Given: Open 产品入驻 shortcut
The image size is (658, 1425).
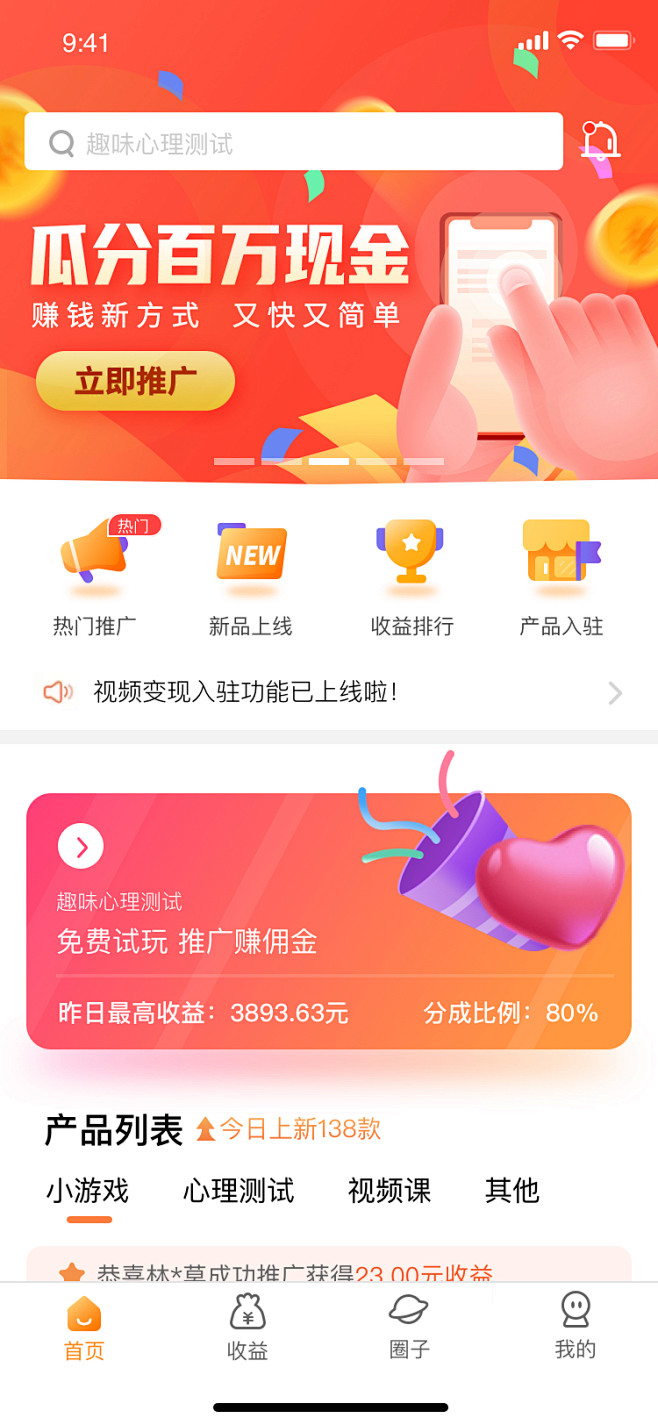Looking at the screenshot, I should click(x=561, y=577).
